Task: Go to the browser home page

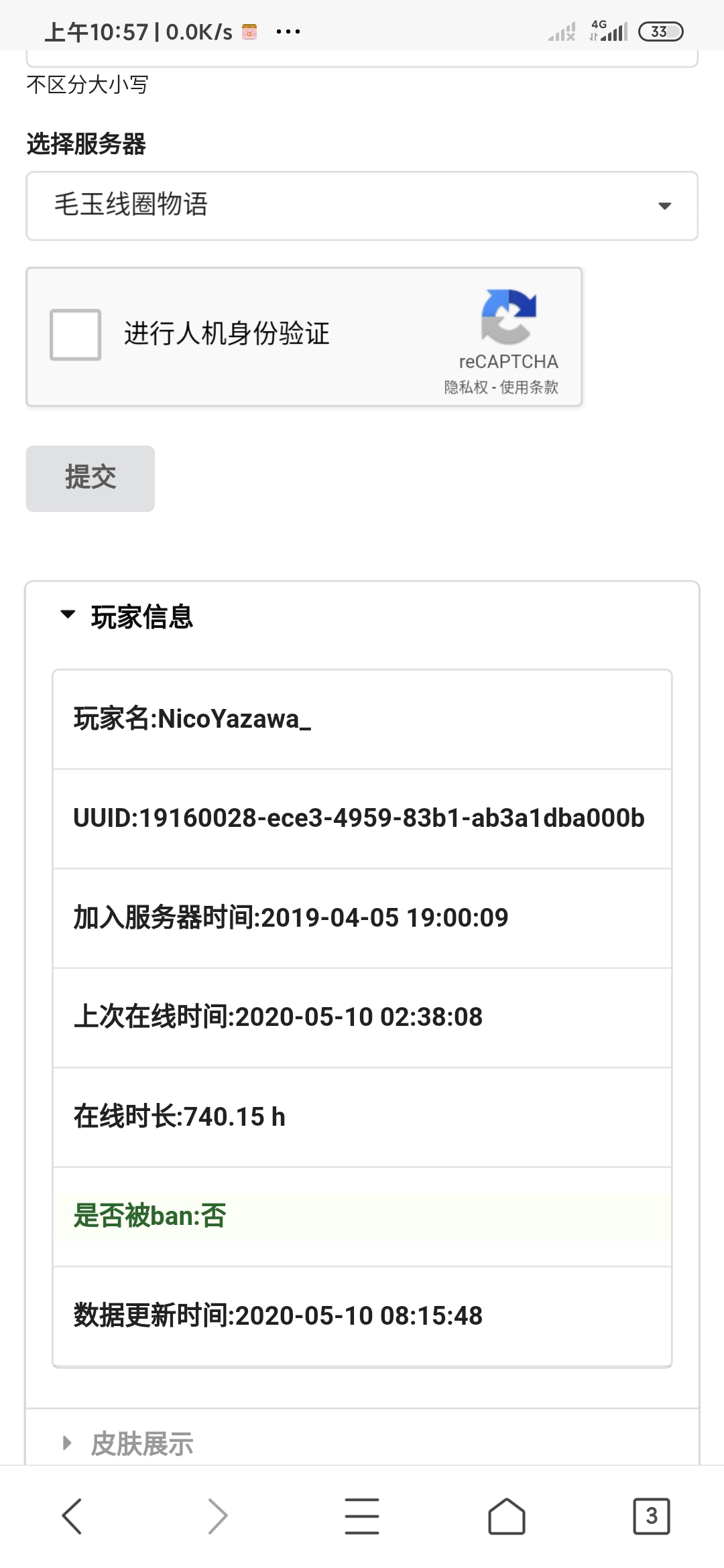Action: (x=506, y=1516)
